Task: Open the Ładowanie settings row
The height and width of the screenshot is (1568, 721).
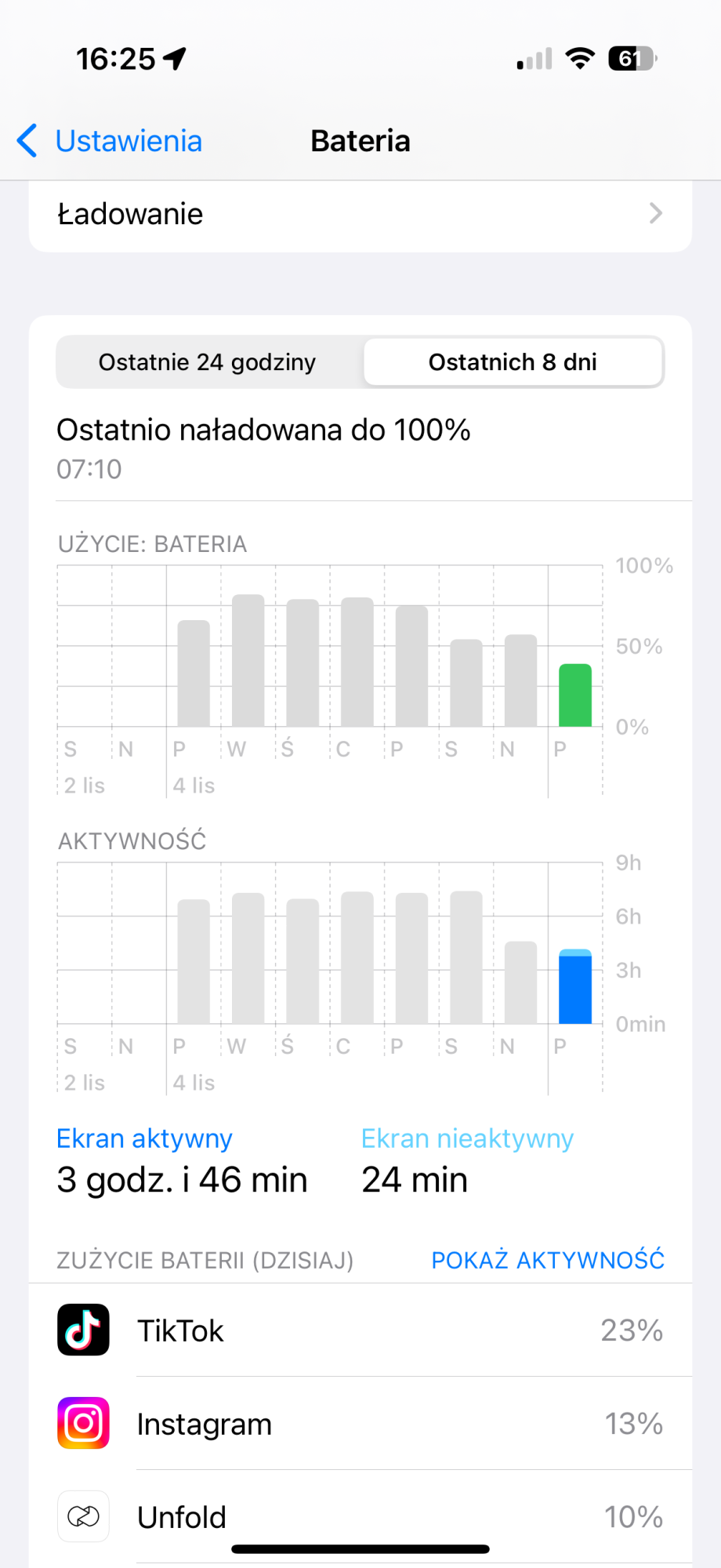Action: coord(360,214)
